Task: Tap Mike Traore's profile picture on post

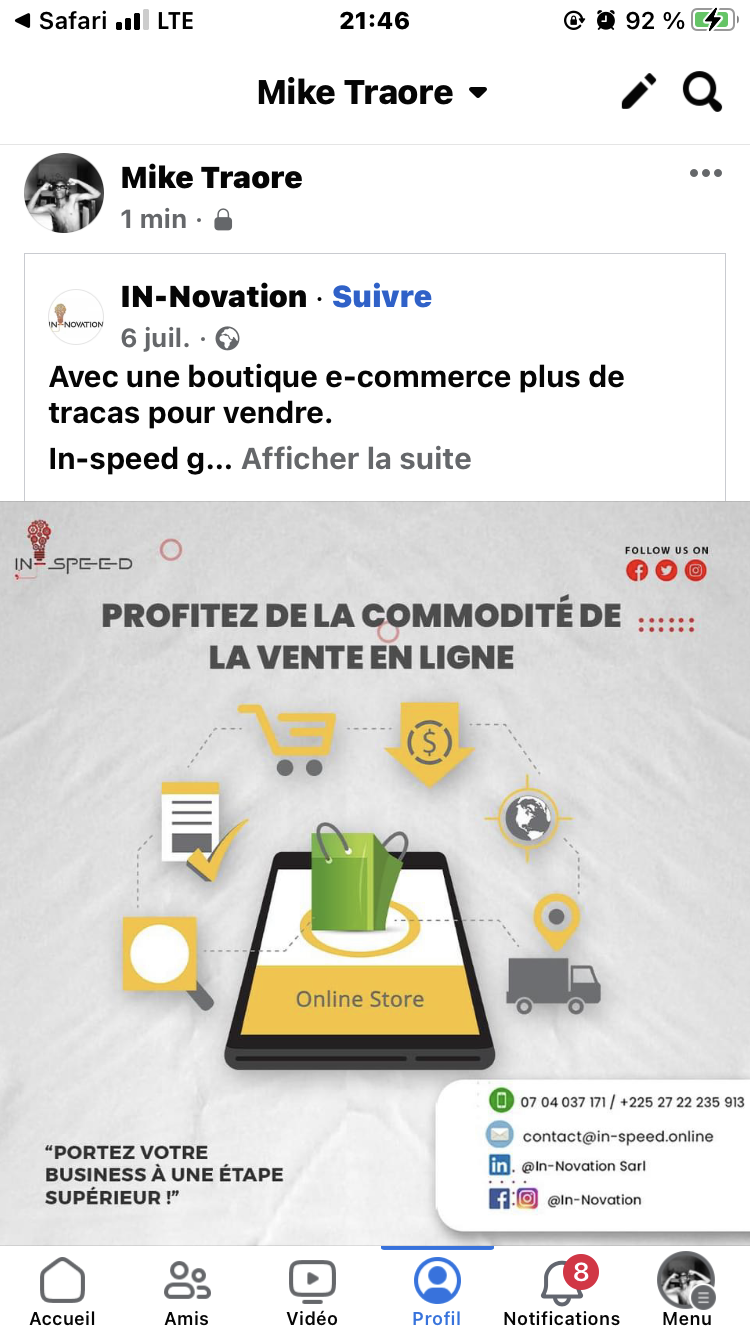Action: (x=64, y=193)
